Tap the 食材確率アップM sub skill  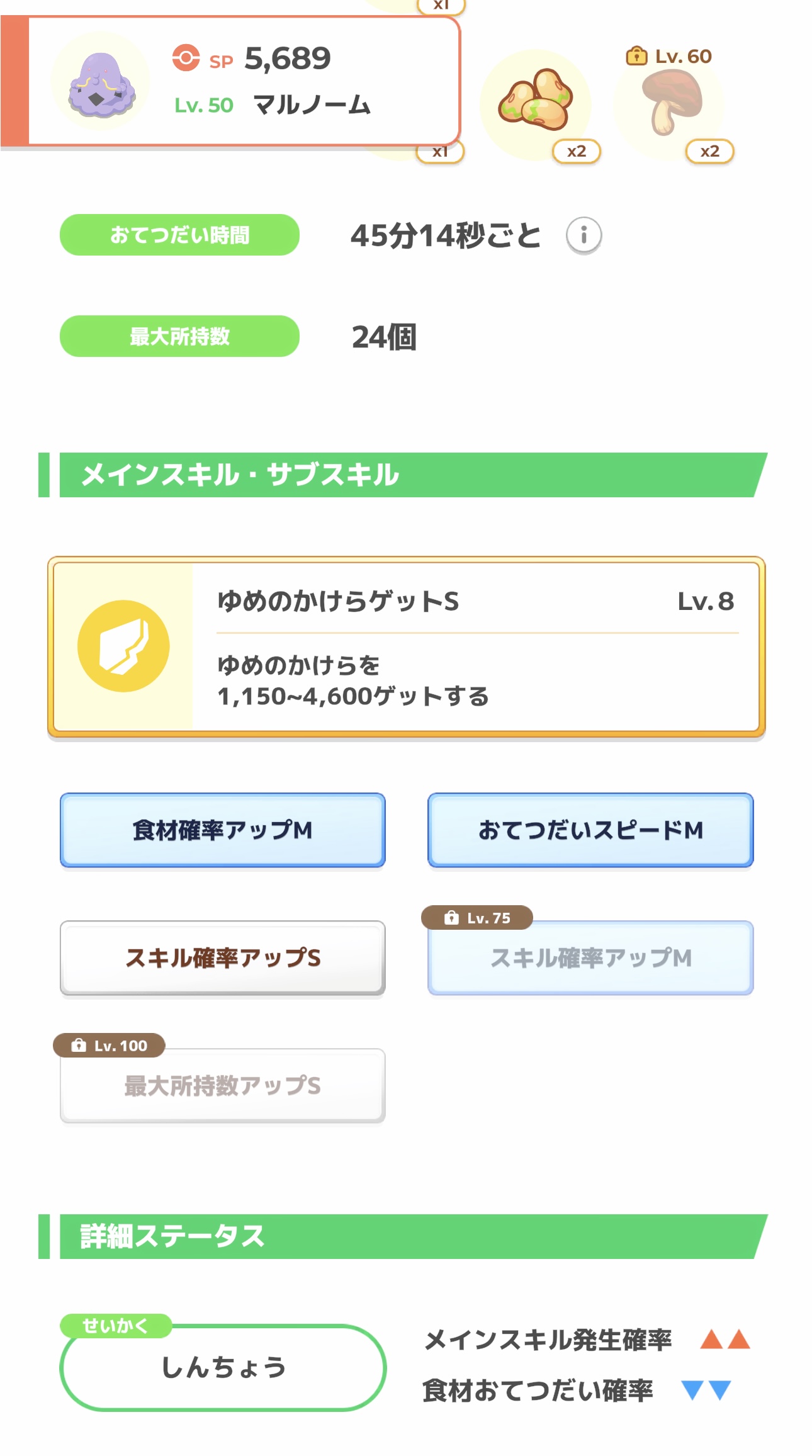click(x=222, y=830)
